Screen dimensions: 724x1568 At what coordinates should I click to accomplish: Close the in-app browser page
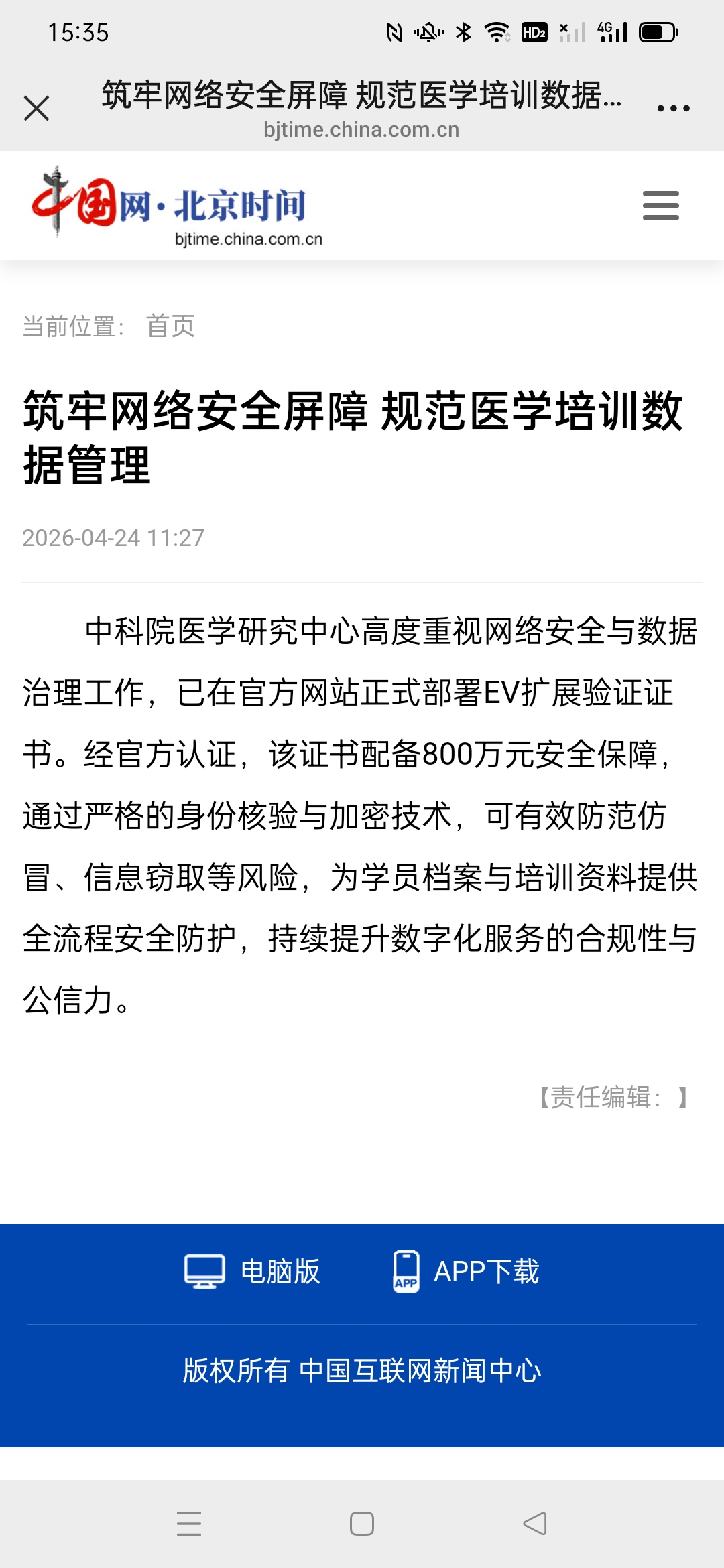click(x=36, y=108)
